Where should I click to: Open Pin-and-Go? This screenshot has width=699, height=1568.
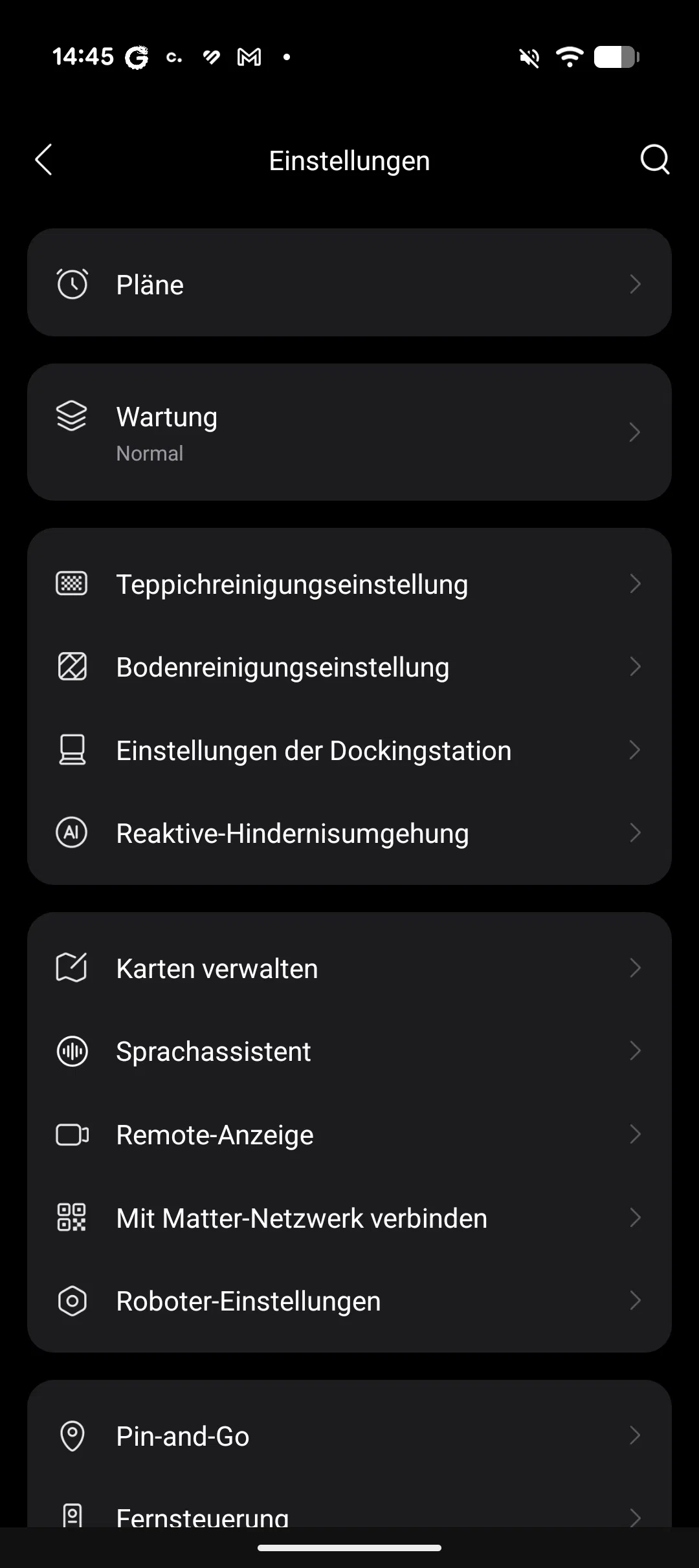349,1436
